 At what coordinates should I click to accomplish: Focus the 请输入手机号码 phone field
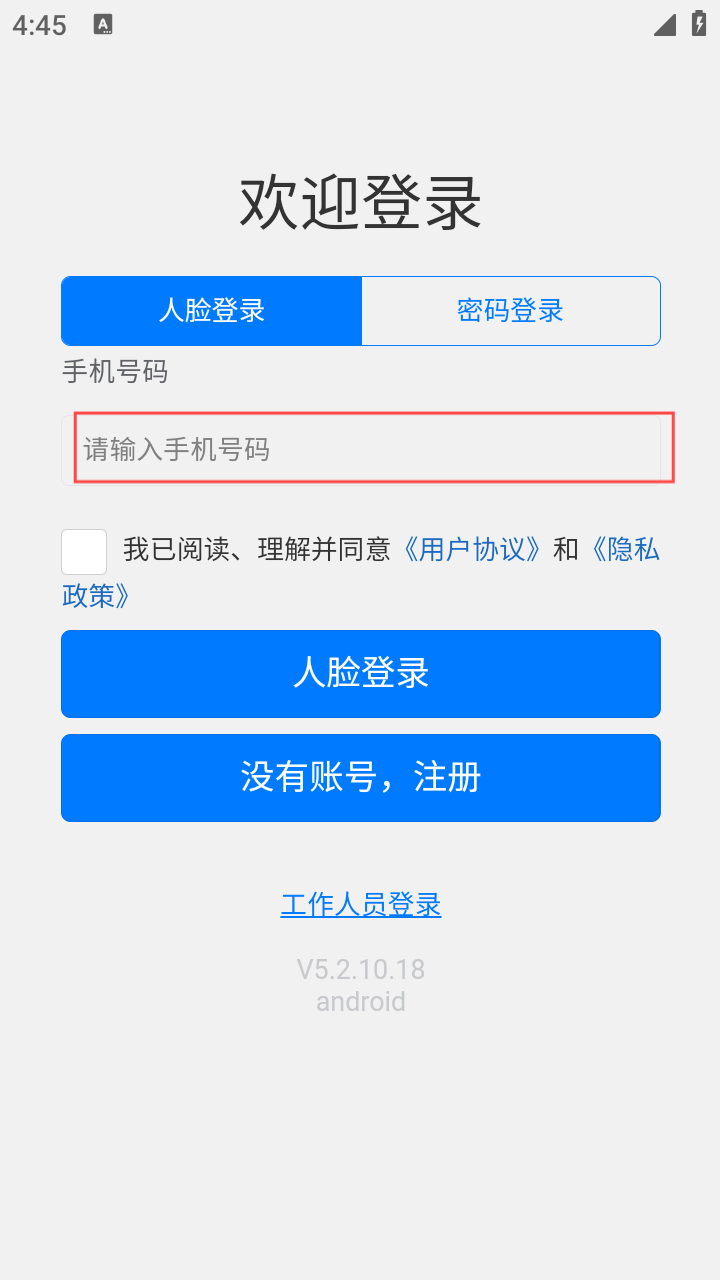point(370,449)
